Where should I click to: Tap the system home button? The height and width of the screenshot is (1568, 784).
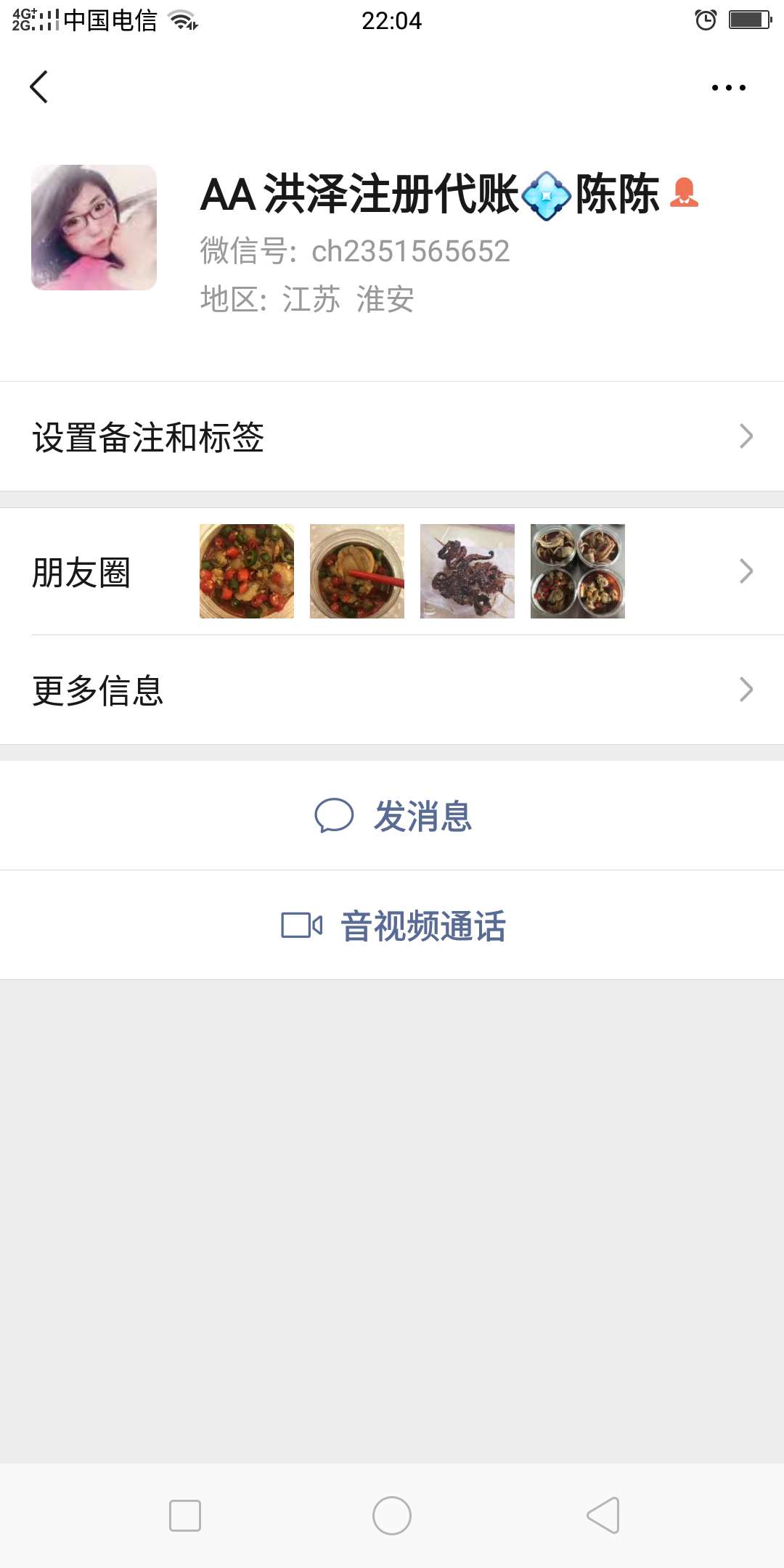392,1516
